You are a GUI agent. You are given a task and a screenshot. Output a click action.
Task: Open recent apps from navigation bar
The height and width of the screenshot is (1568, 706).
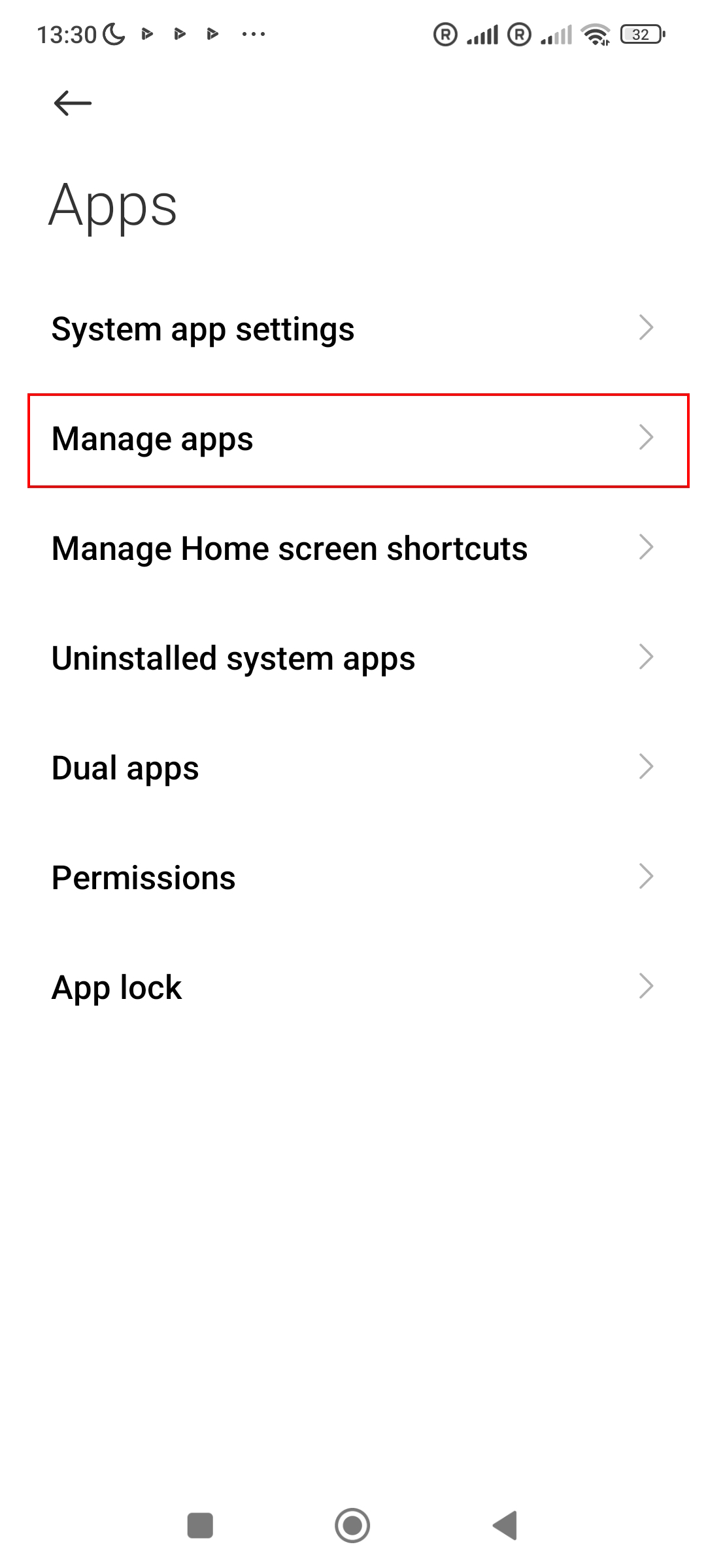200,1526
